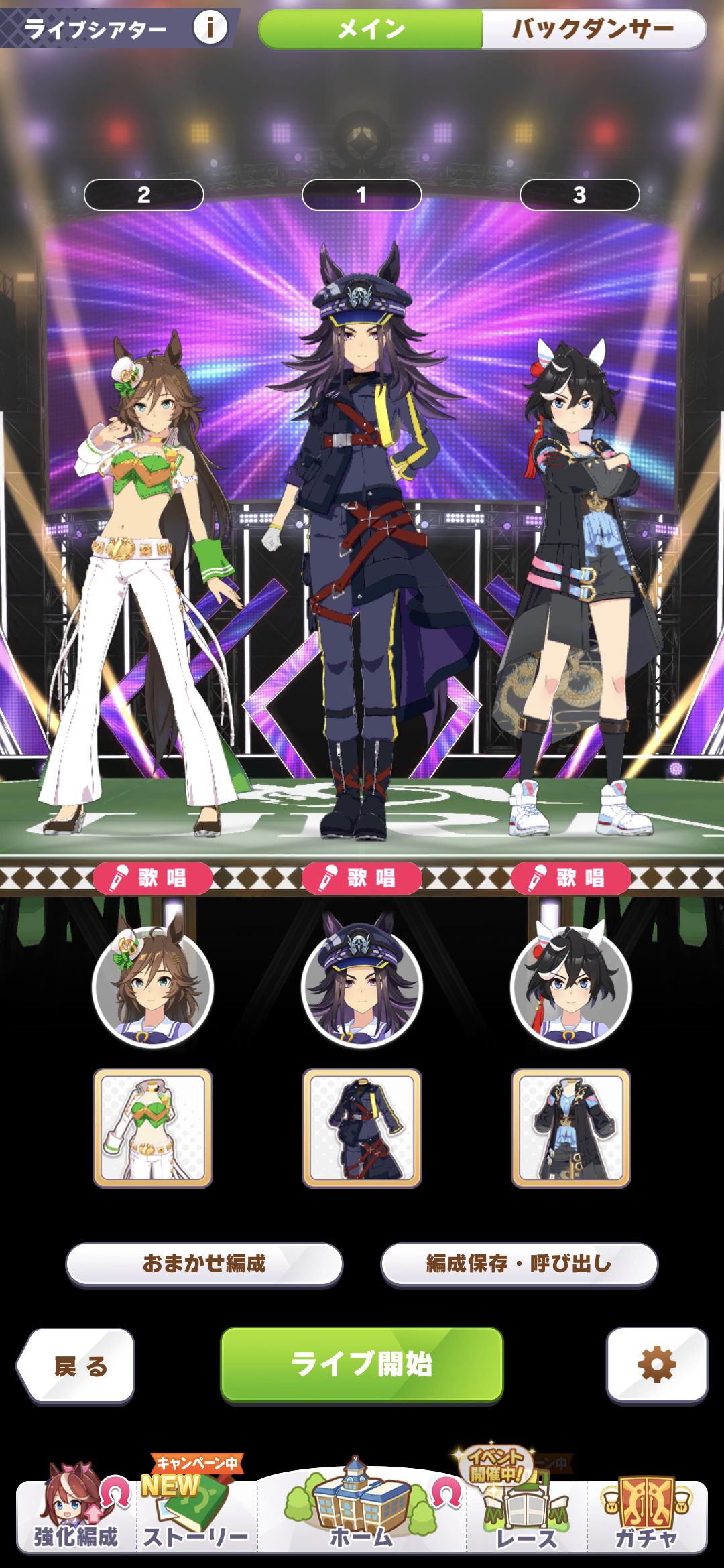Screen dimensions: 724x1568
Task: Select the position 3 character portrait
Action: [571, 986]
